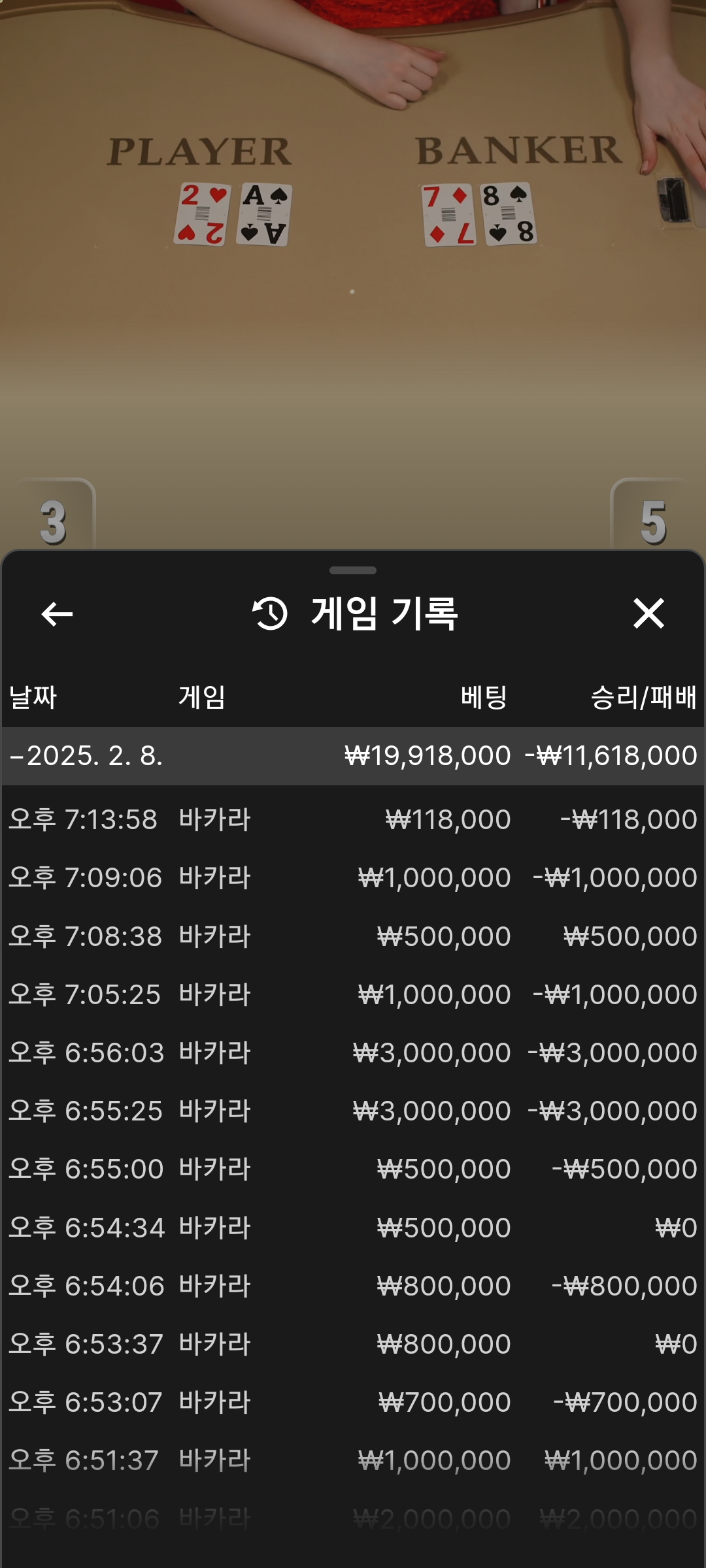Viewport: 706px width, 1568px height.
Task: Collapse the 2025. 2. 8. date group
Action: (353, 756)
